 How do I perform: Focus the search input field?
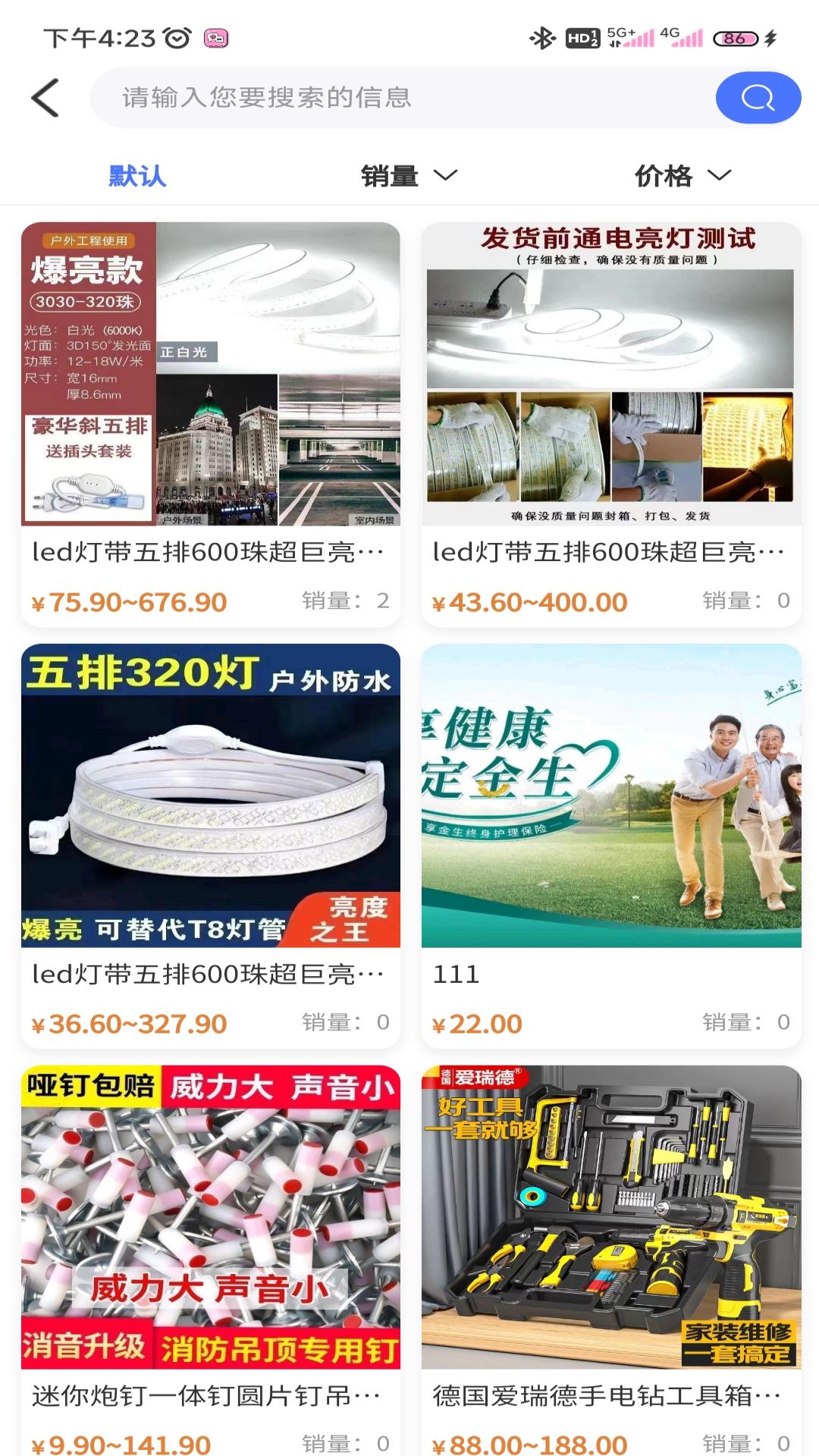[402, 98]
